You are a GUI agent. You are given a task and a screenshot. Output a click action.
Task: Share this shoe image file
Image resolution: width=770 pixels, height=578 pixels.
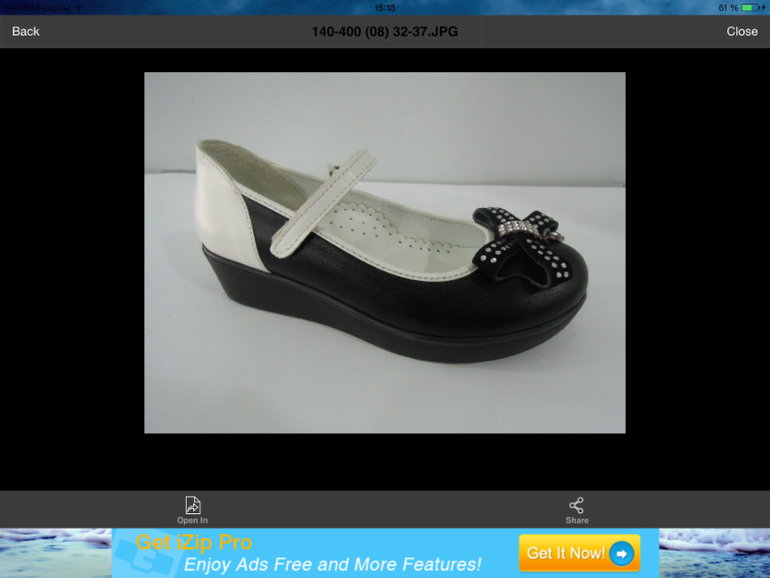click(577, 509)
